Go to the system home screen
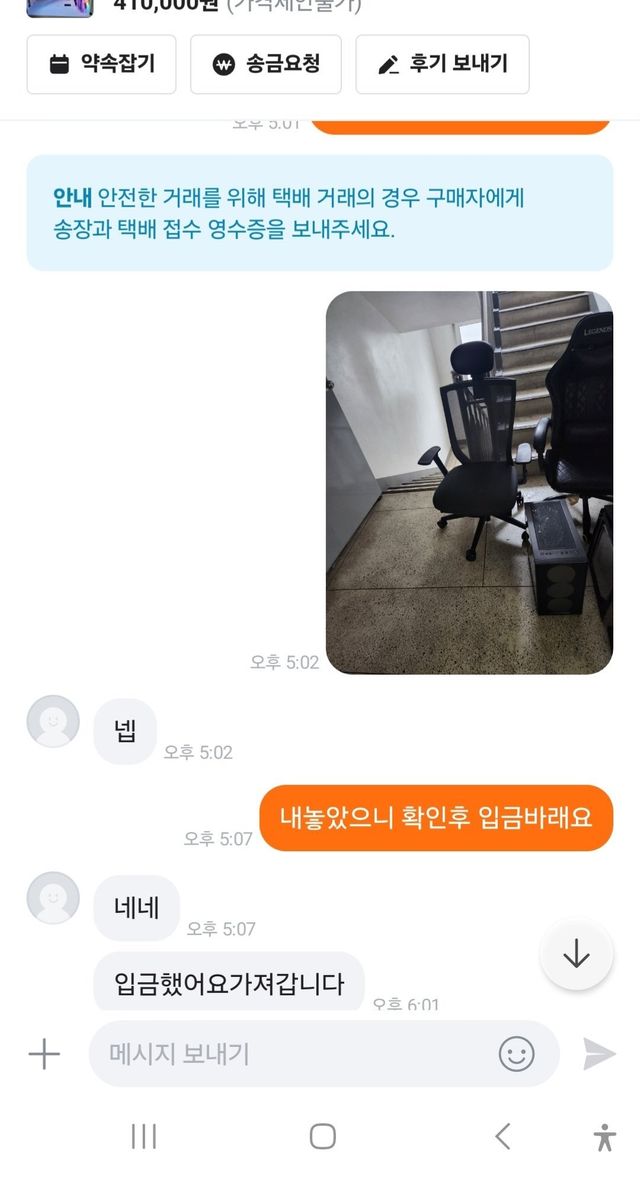Image resolution: width=640 pixels, height=1177 pixels. [x=322, y=1136]
